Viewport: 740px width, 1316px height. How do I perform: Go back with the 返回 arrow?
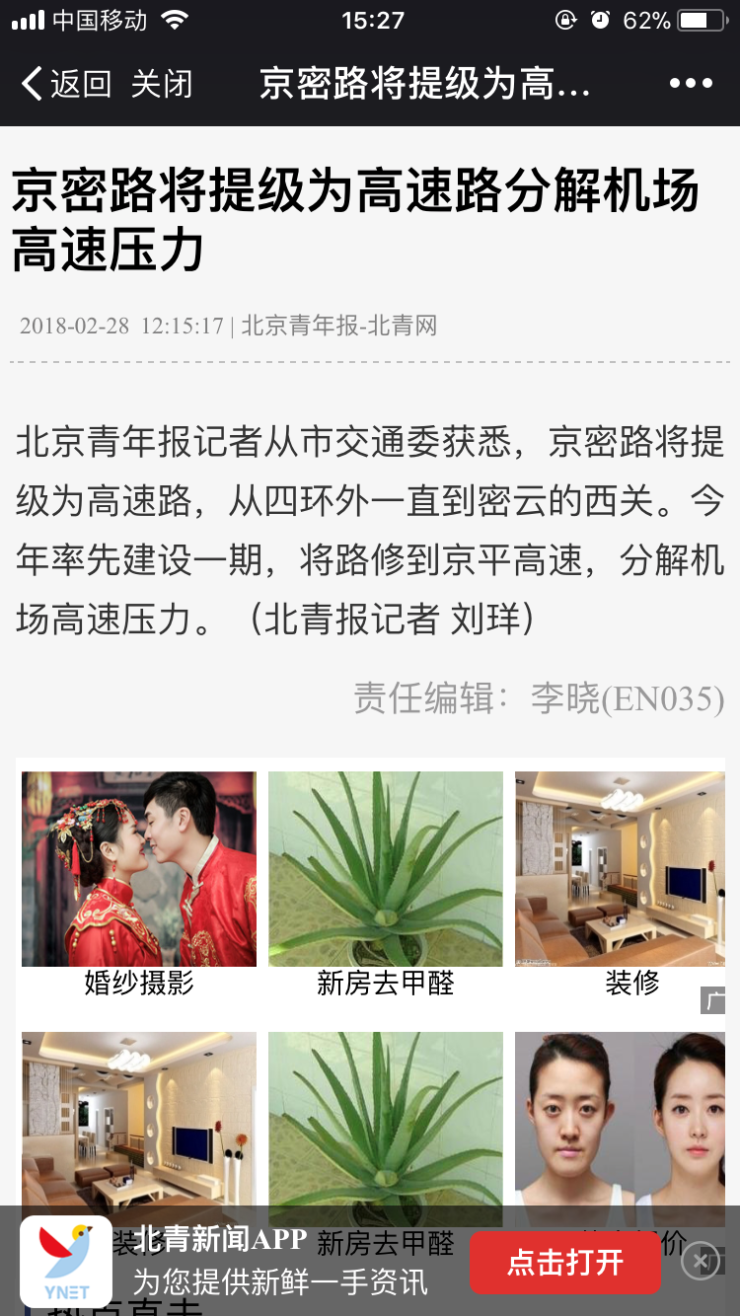pos(66,84)
